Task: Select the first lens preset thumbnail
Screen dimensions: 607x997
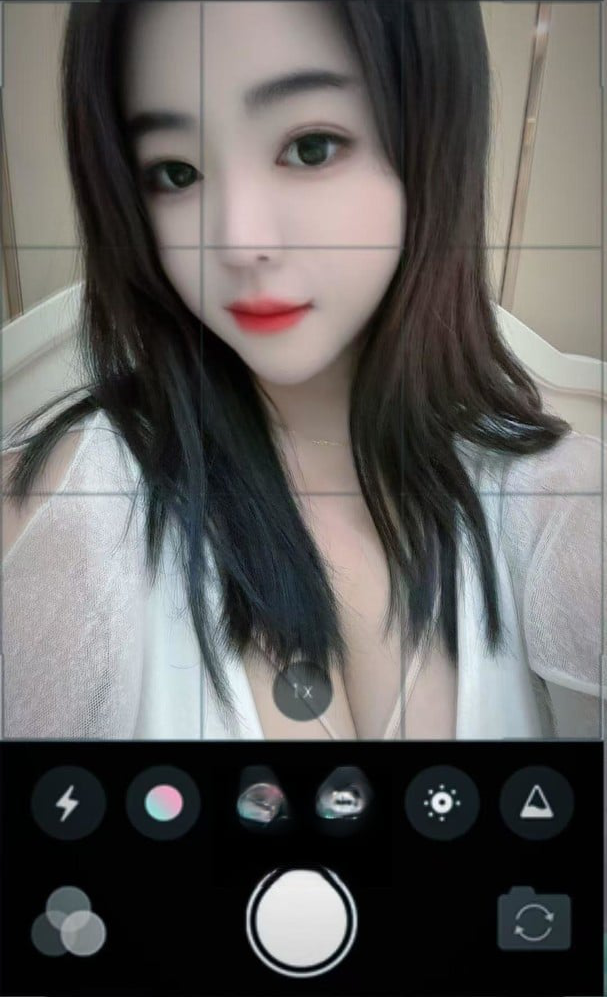Action: (262, 800)
